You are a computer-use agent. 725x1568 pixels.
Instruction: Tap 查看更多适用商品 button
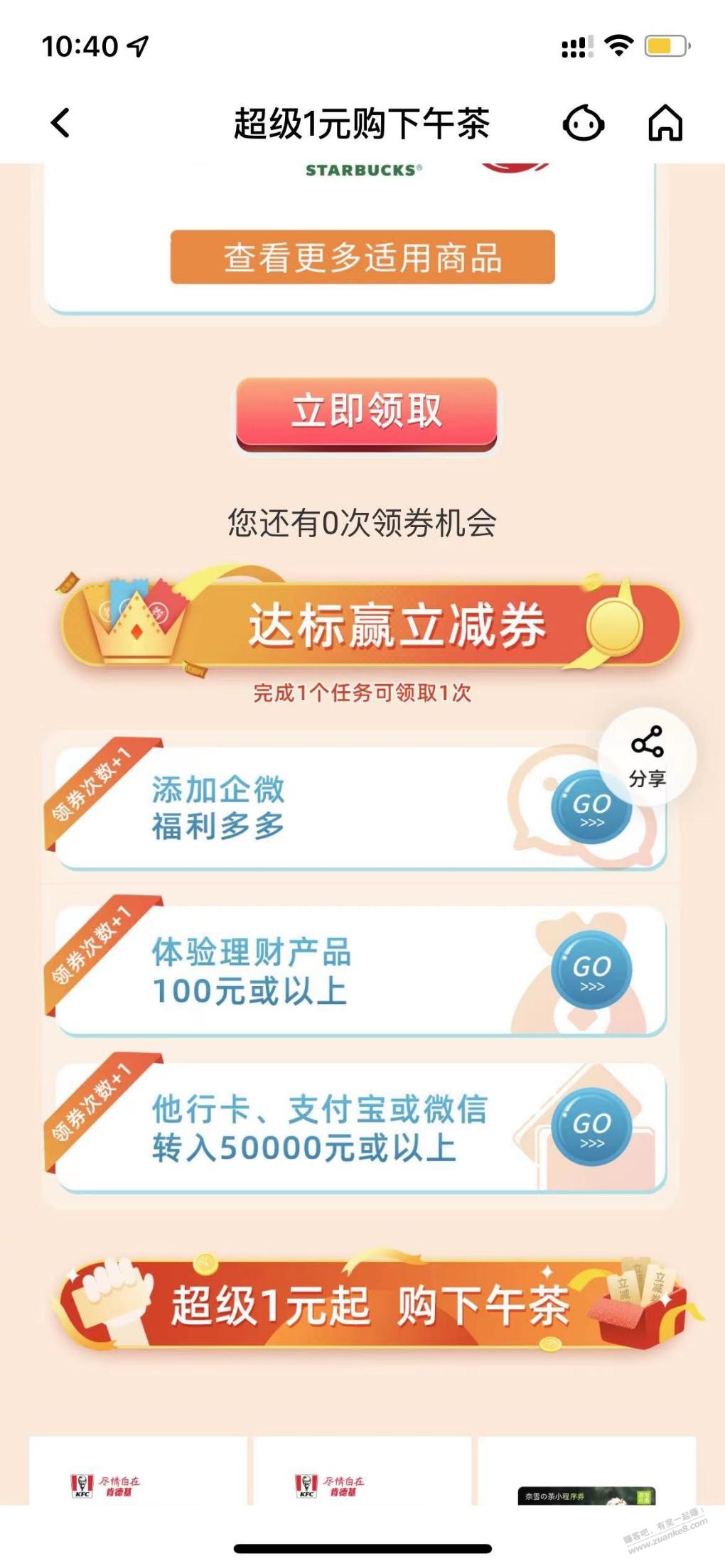(x=362, y=257)
